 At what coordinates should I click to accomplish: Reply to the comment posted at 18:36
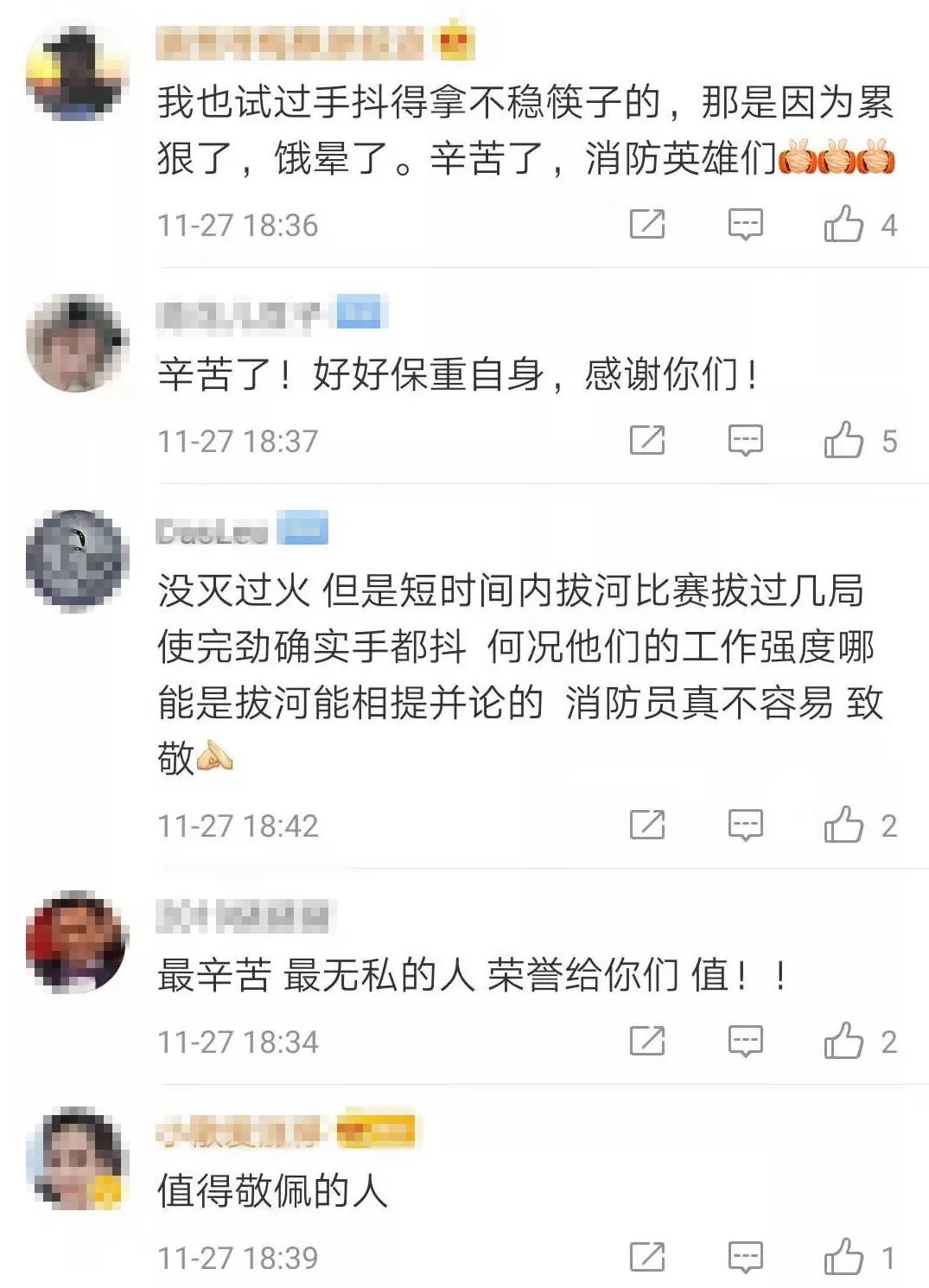point(745,225)
